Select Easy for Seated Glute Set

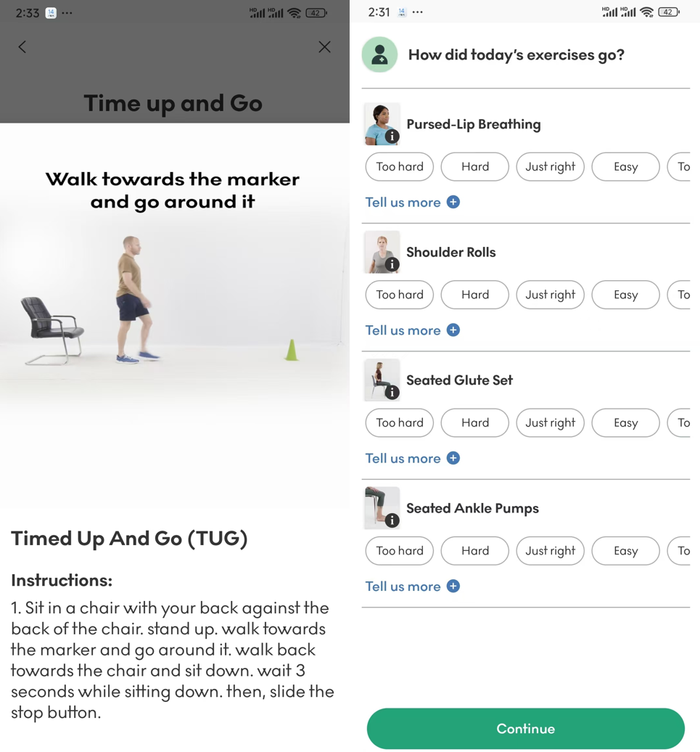coord(625,423)
